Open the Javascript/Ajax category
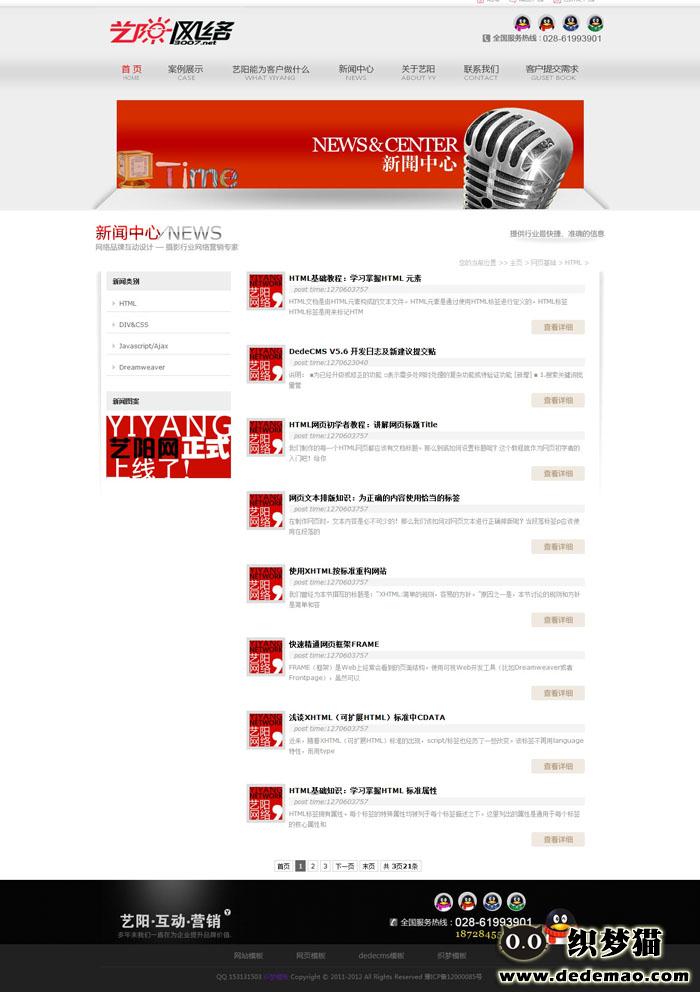The height and width of the screenshot is (992, 700). (x=143, y=346)
